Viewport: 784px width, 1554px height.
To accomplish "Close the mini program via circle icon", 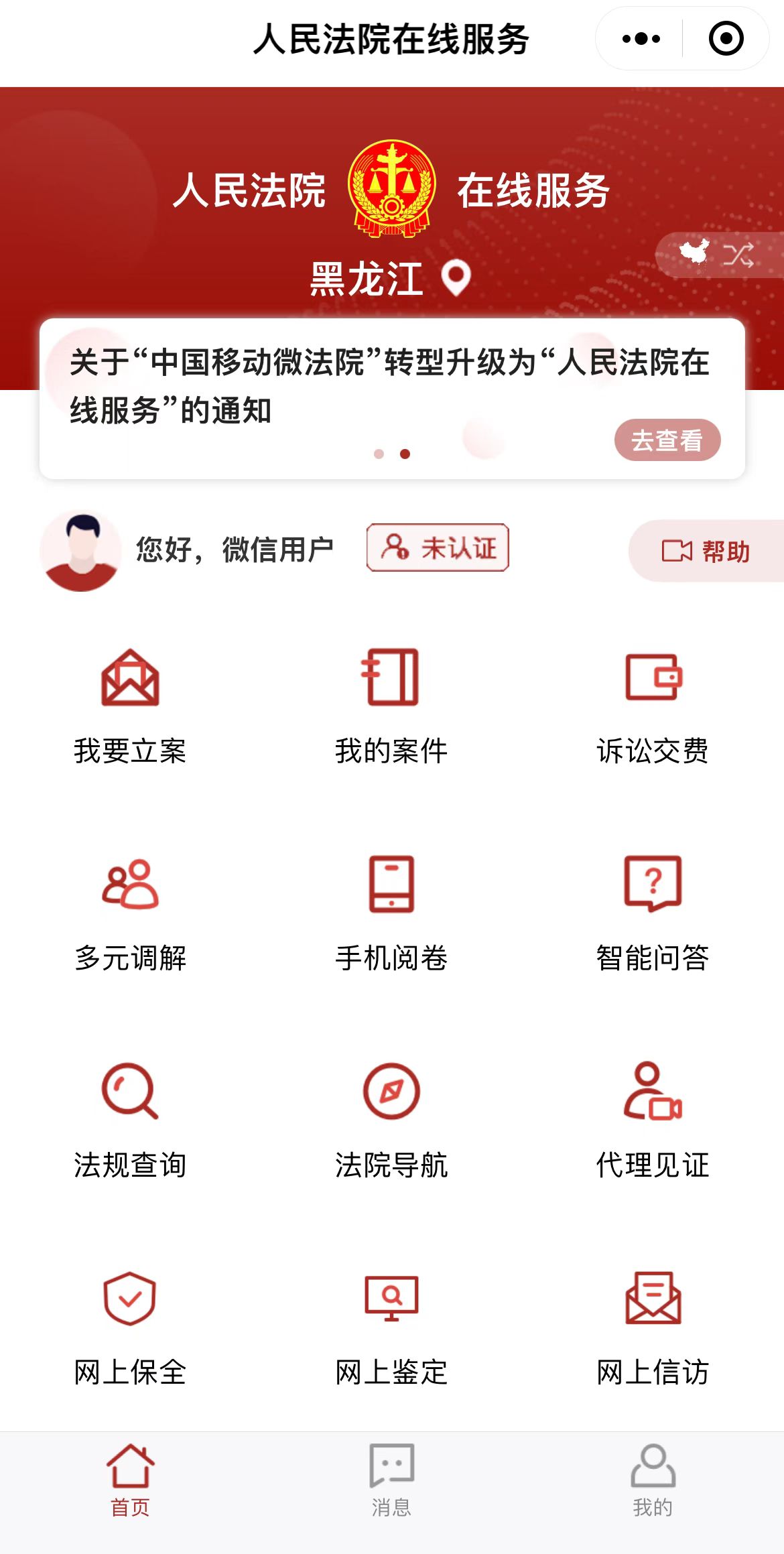I will pyautogui.click(x=726, y=39).
